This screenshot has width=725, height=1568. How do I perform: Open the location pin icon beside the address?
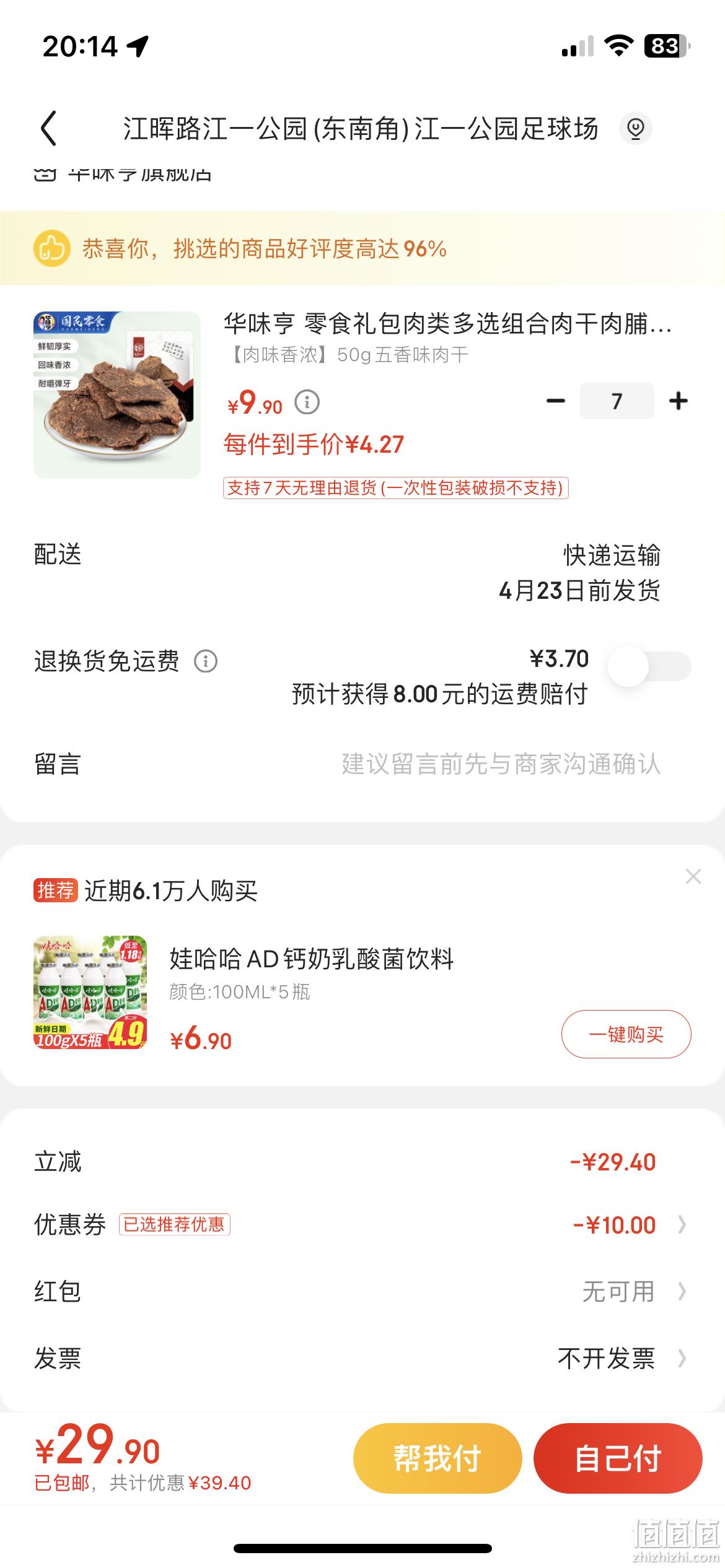(x=635, y=128)
